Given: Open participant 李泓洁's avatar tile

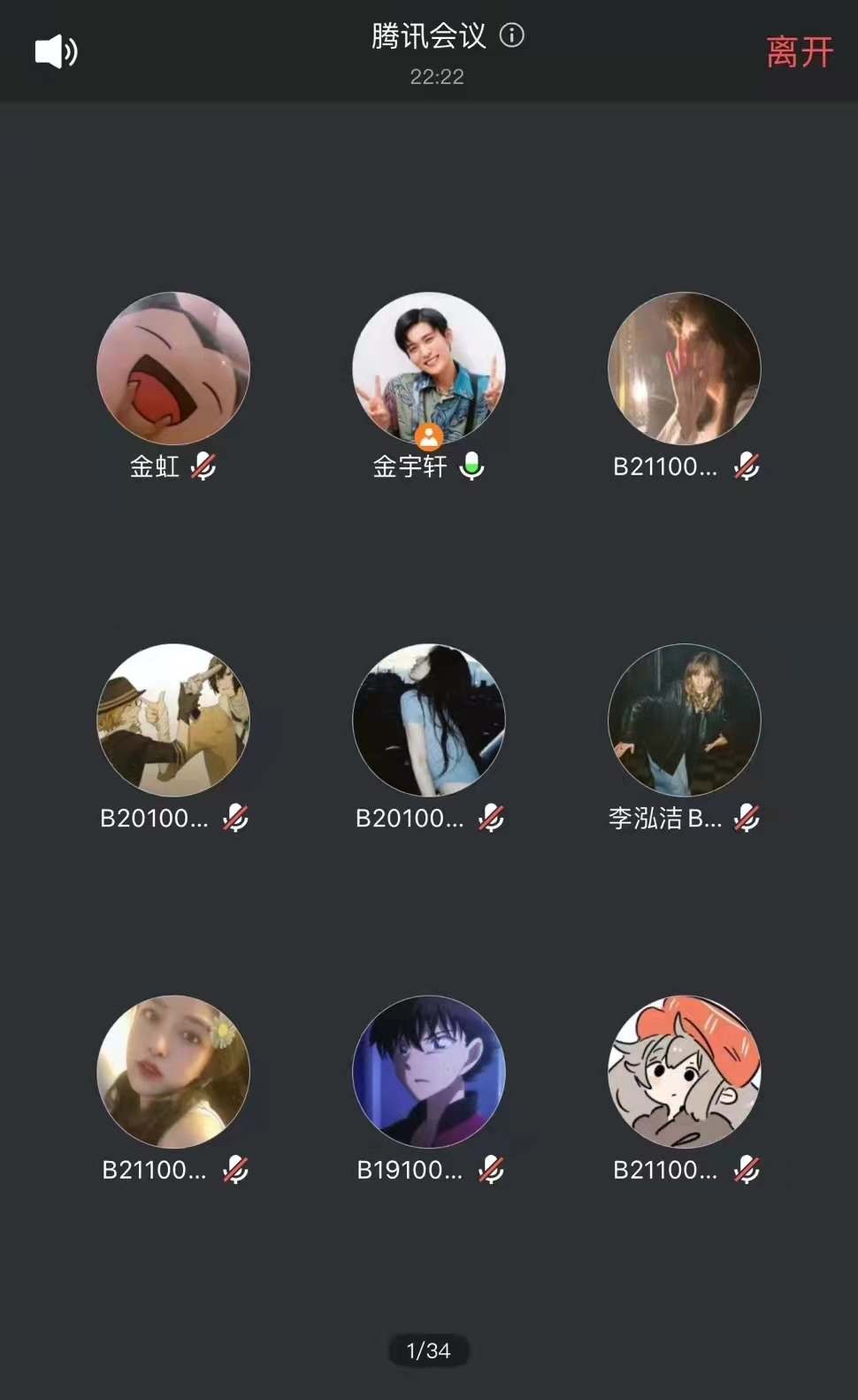Looking at the screenshot, I should (x=684, y=719).
